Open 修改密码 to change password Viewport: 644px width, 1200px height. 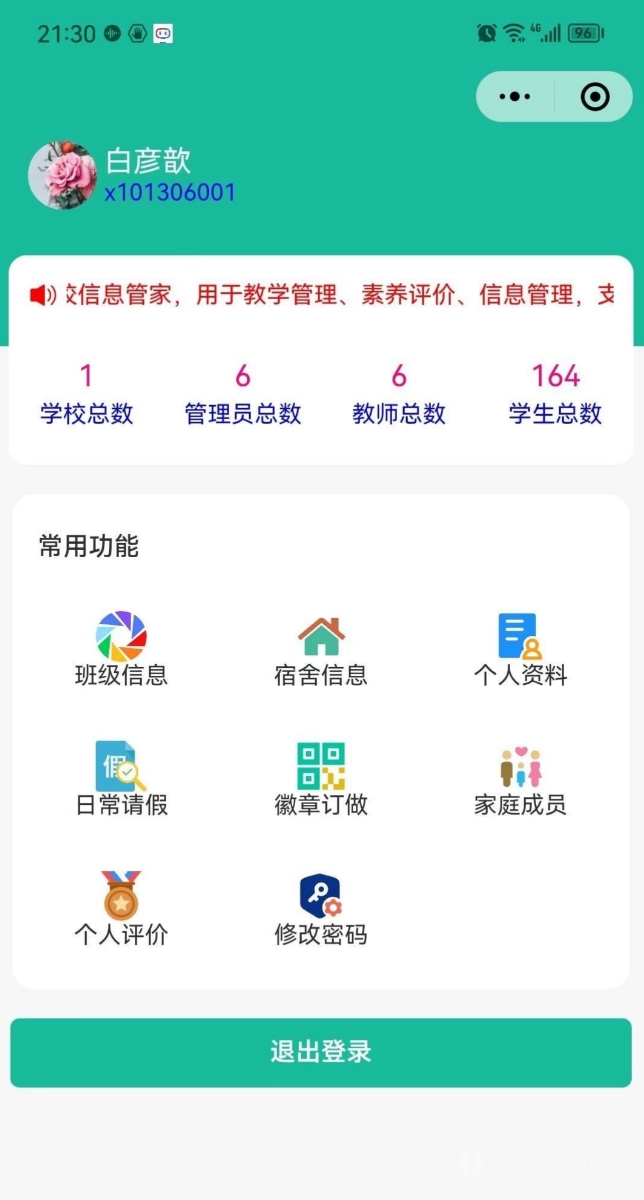click(x=321, y=908)
